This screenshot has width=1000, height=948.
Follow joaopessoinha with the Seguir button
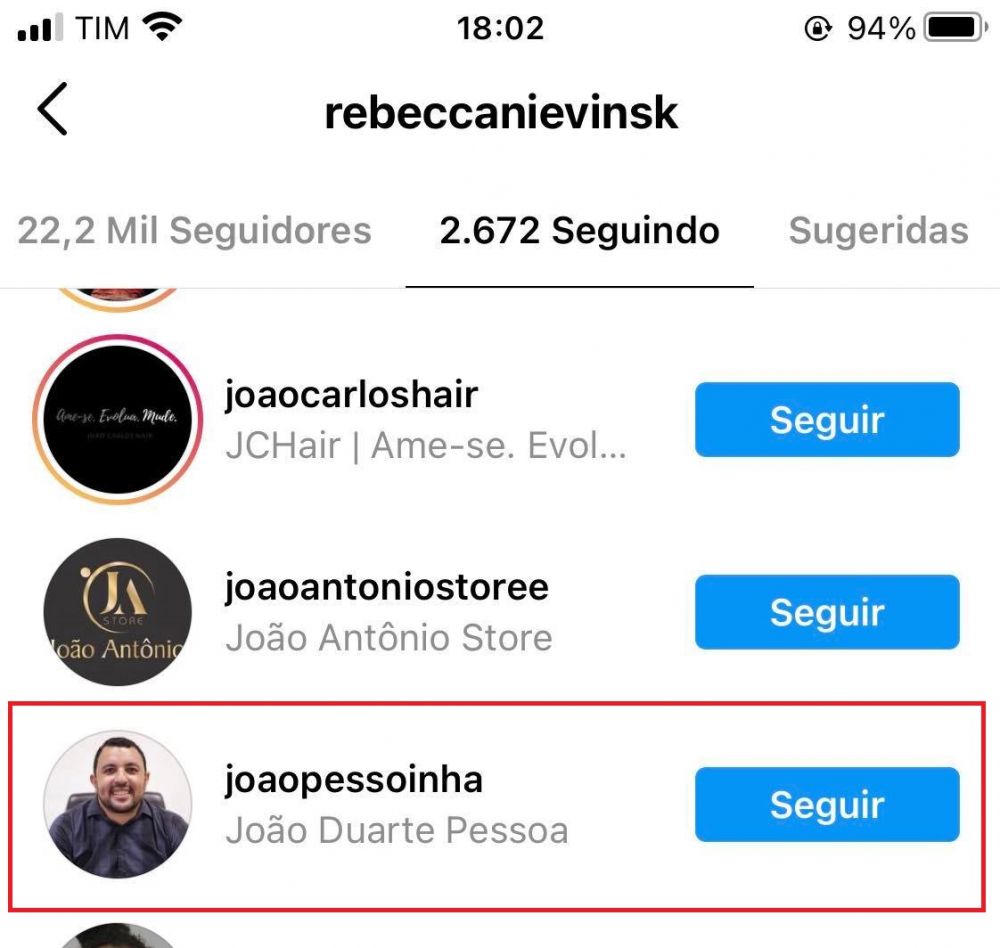click(x=827, y=805)
